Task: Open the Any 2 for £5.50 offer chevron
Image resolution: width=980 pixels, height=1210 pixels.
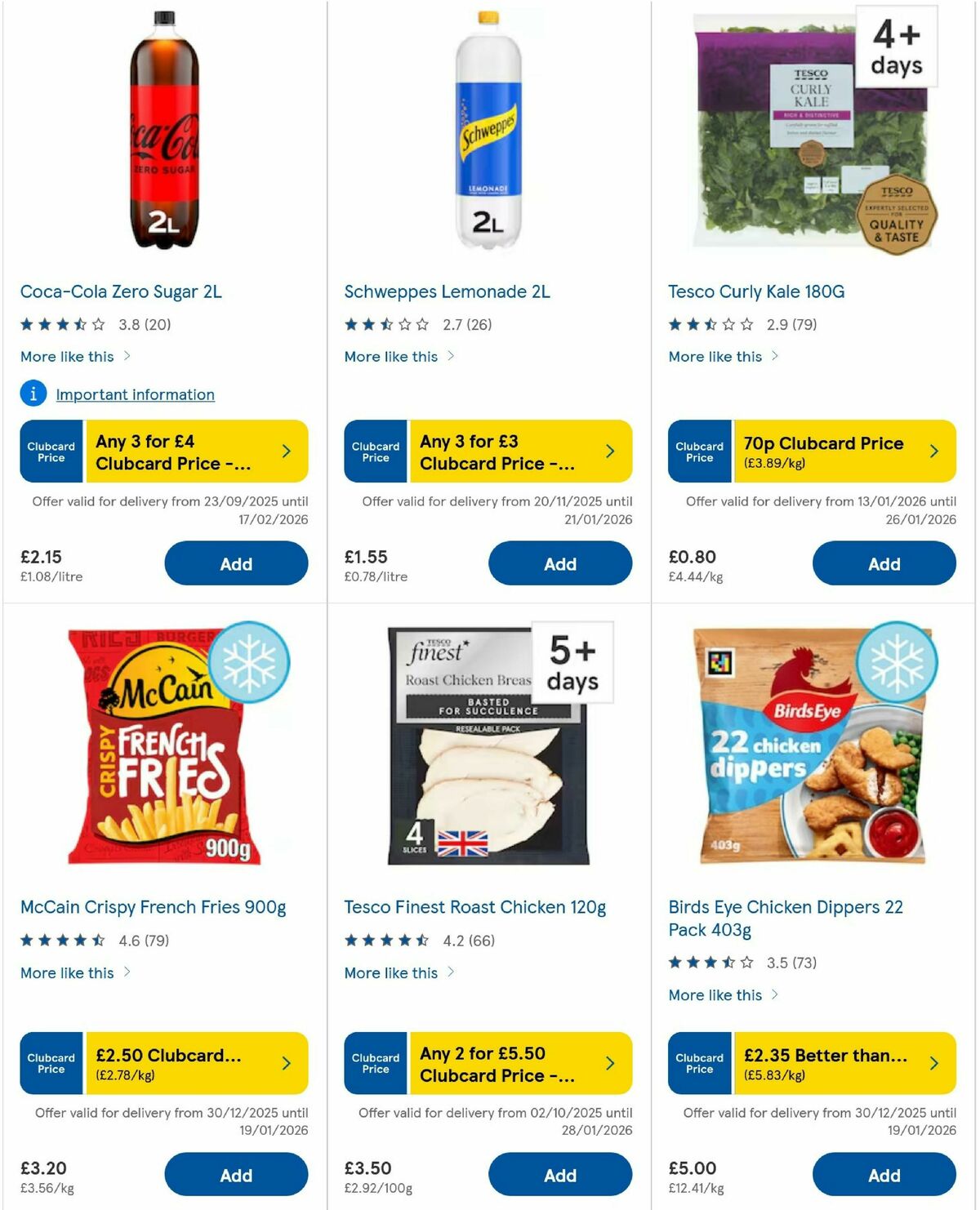Action: tap(609, 1063)
